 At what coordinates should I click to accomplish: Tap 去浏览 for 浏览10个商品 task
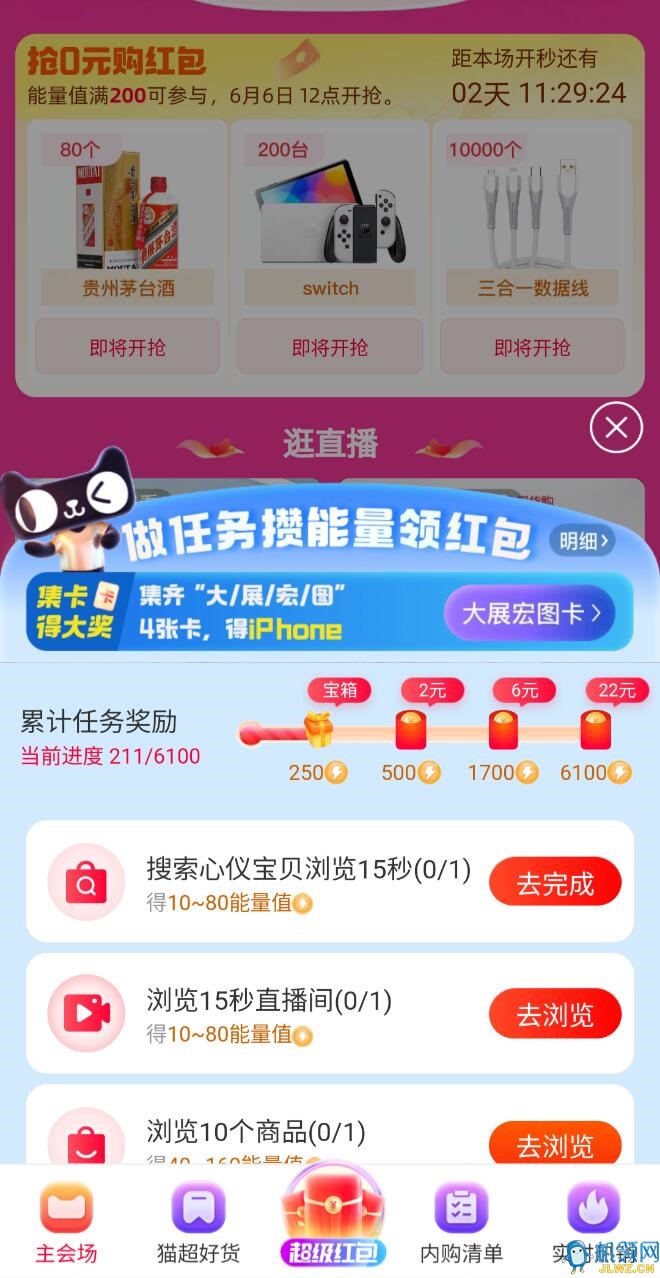click(x=555, y=1145)
